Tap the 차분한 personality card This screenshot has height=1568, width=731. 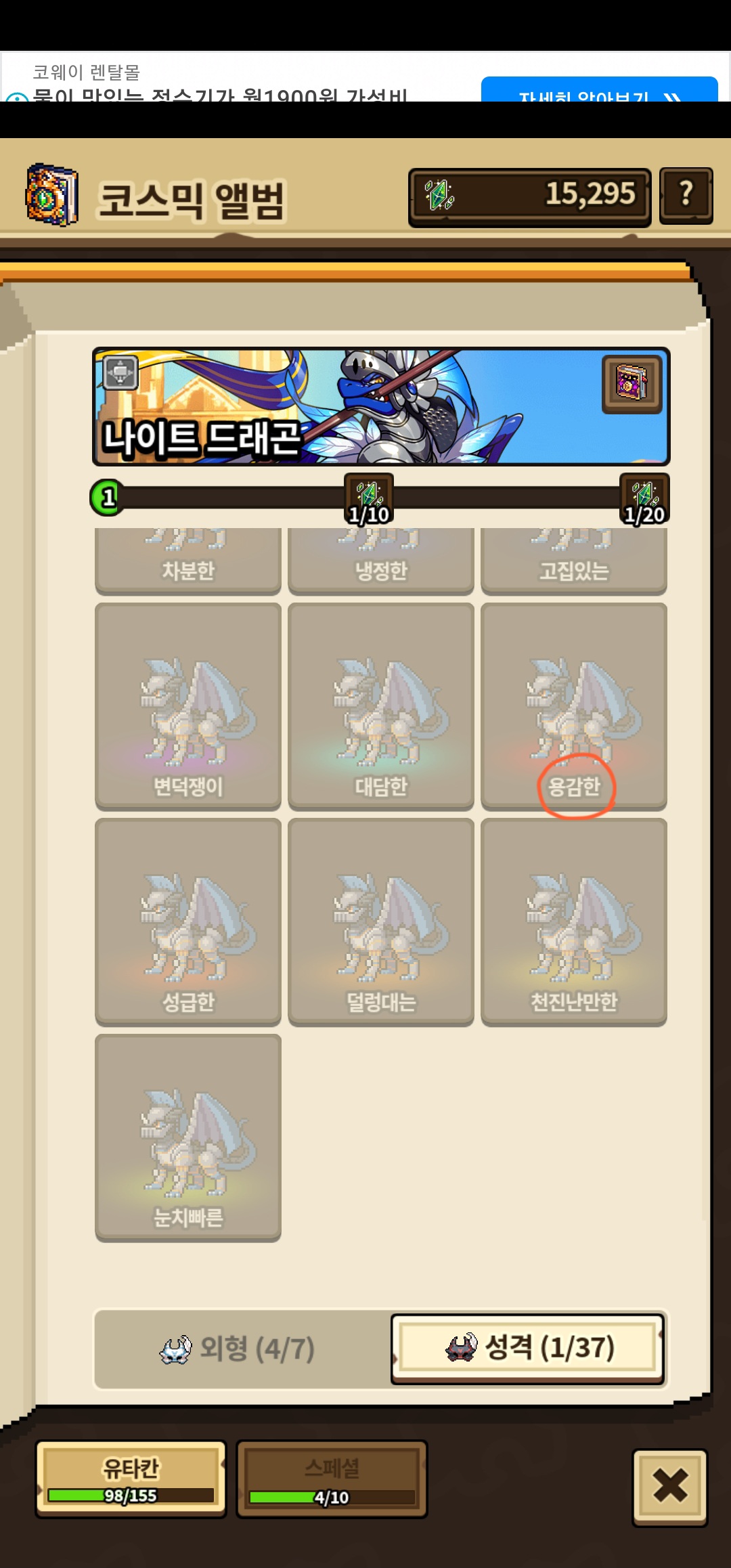pyautogui.click(x=188, y=561)
